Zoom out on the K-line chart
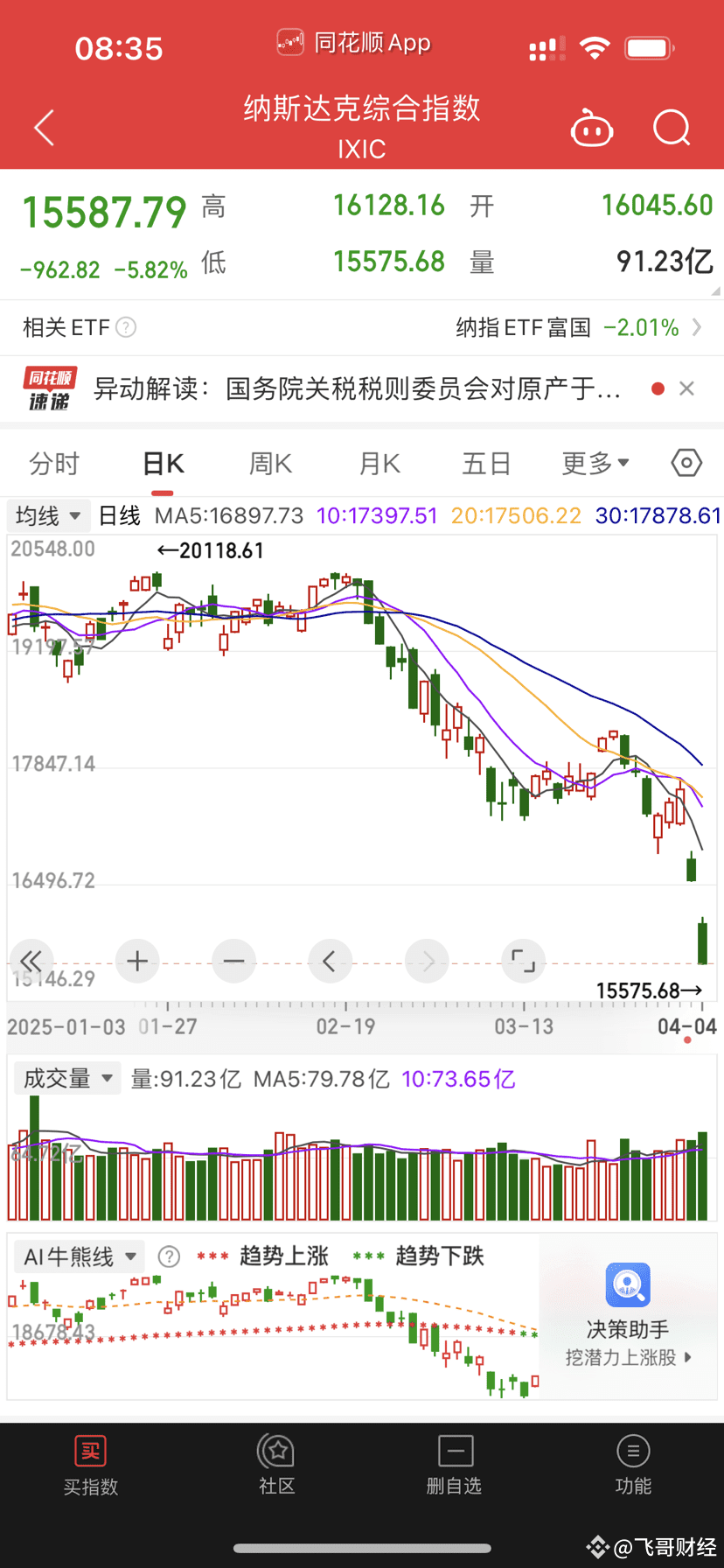 click(233, 961)
